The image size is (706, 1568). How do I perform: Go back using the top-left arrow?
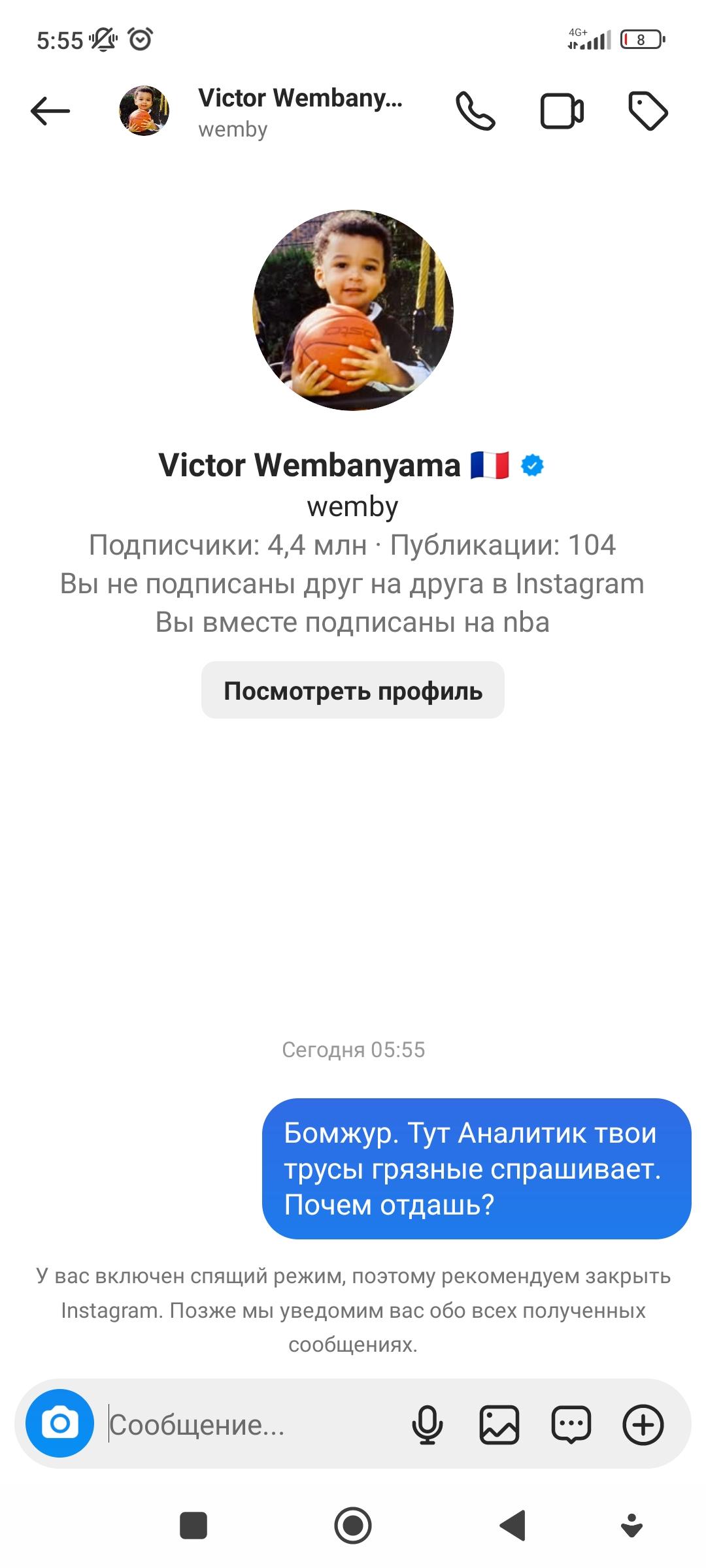(50, 110)
